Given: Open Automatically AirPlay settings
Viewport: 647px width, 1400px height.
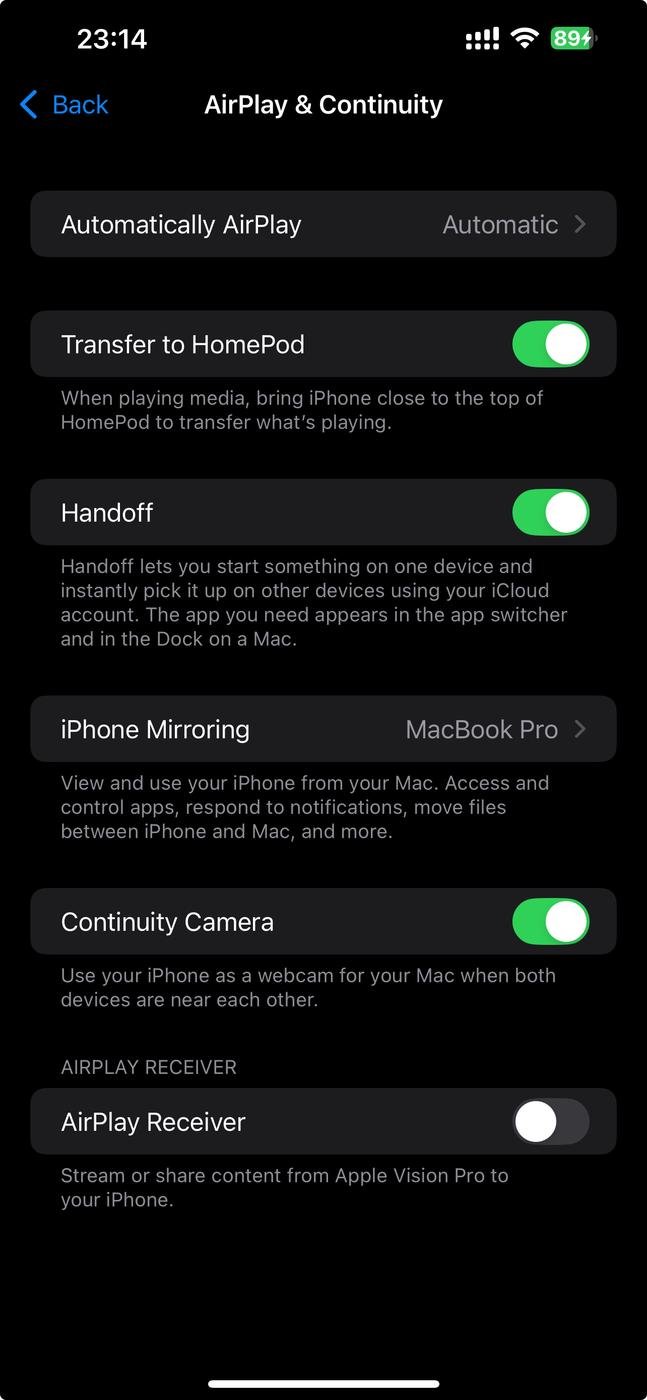Looking at the screenshot, I should click(x=323, y=225).
